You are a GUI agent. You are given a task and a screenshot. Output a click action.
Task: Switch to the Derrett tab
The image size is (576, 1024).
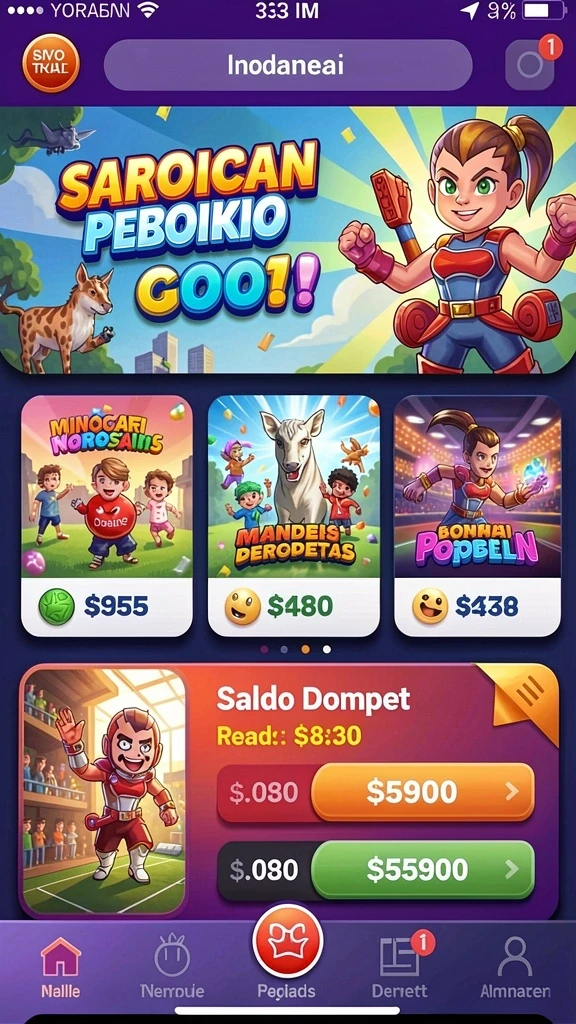tap(400, 968)
